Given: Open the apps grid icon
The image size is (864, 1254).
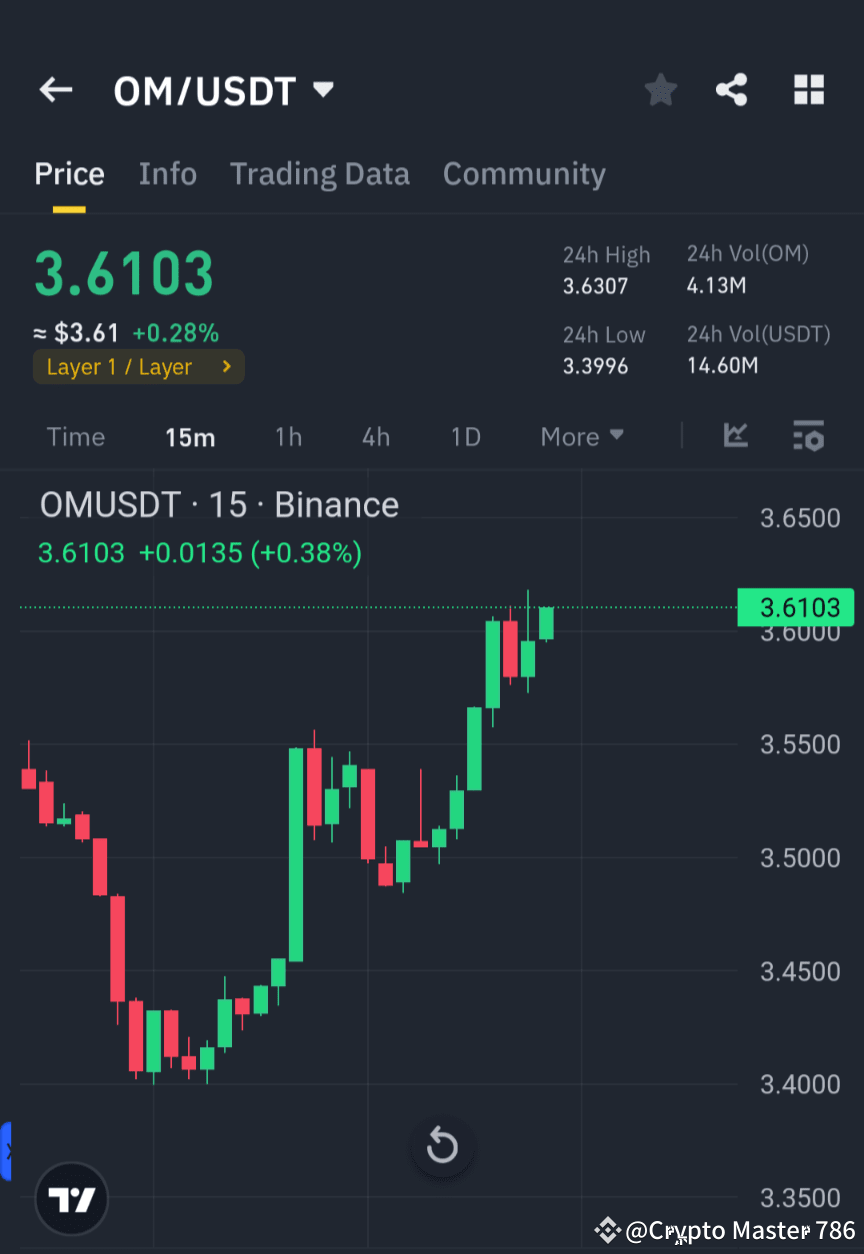Looking at the screenshot, I should pos(808,90).
